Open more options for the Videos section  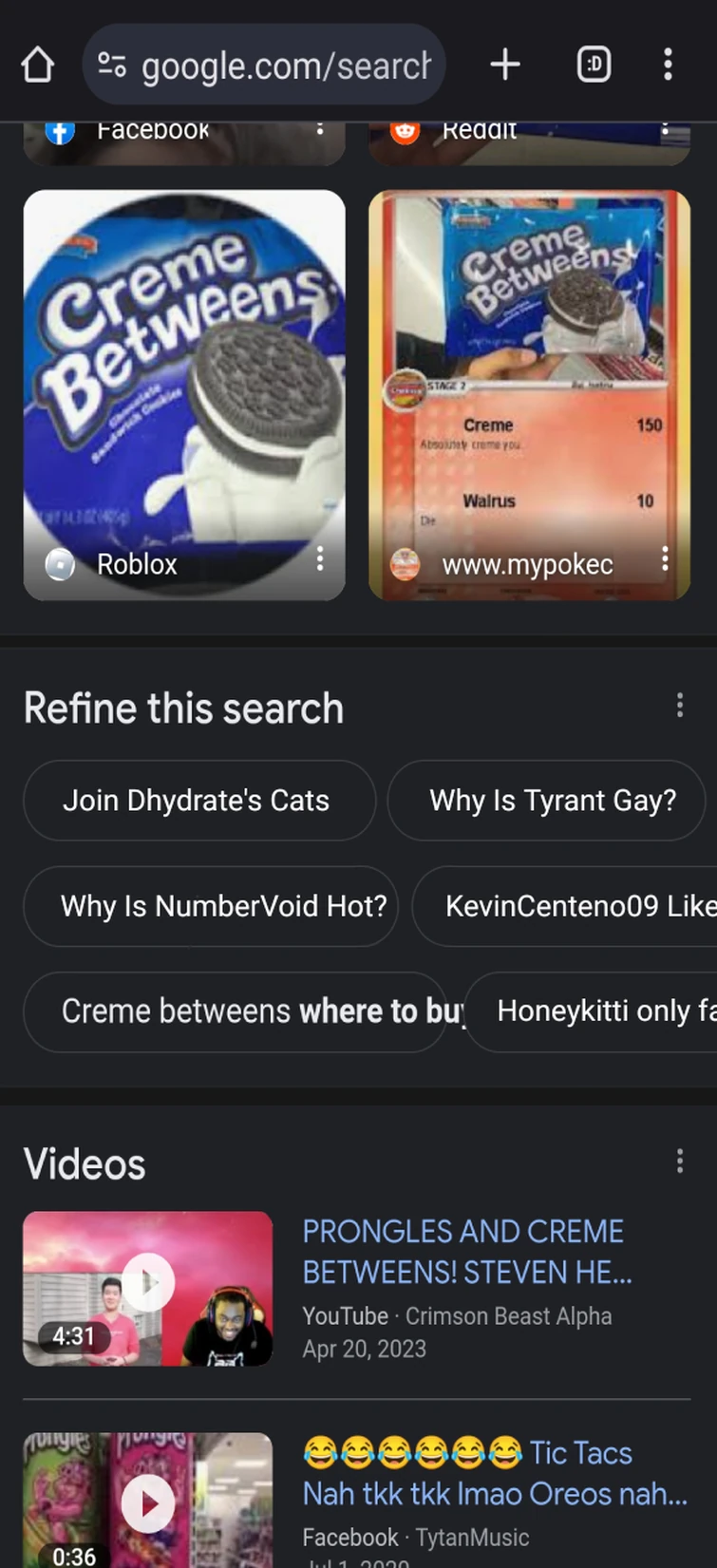pos(679,1161)
